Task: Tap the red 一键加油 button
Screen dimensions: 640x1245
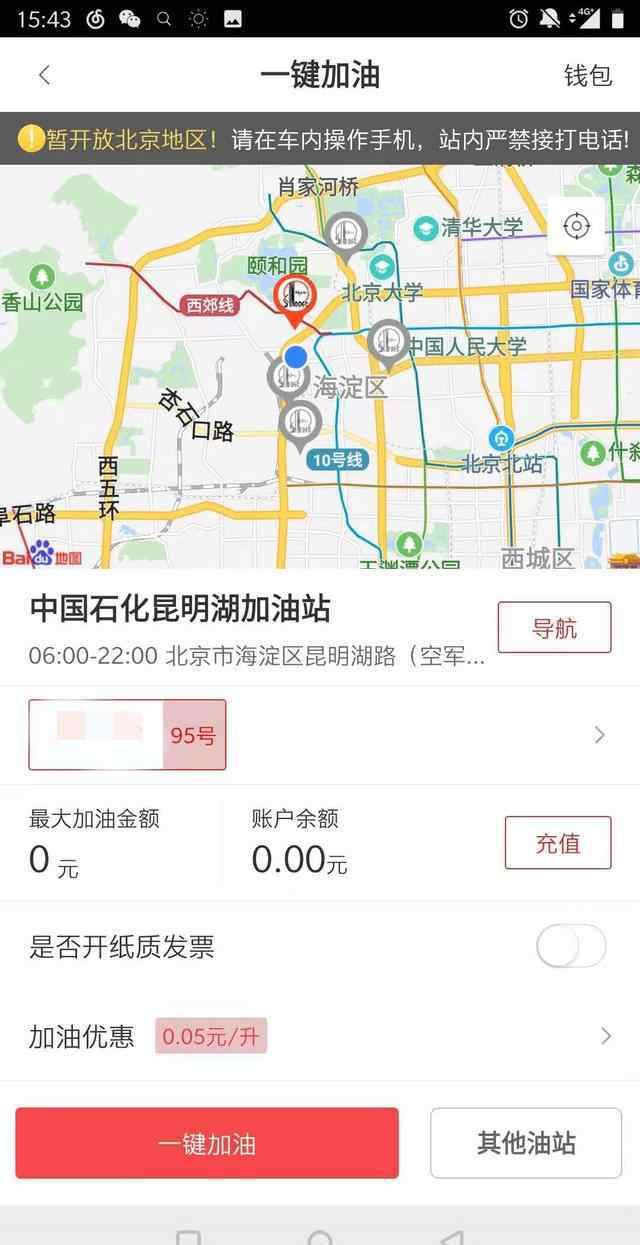Action: [x=207, y=1143]
